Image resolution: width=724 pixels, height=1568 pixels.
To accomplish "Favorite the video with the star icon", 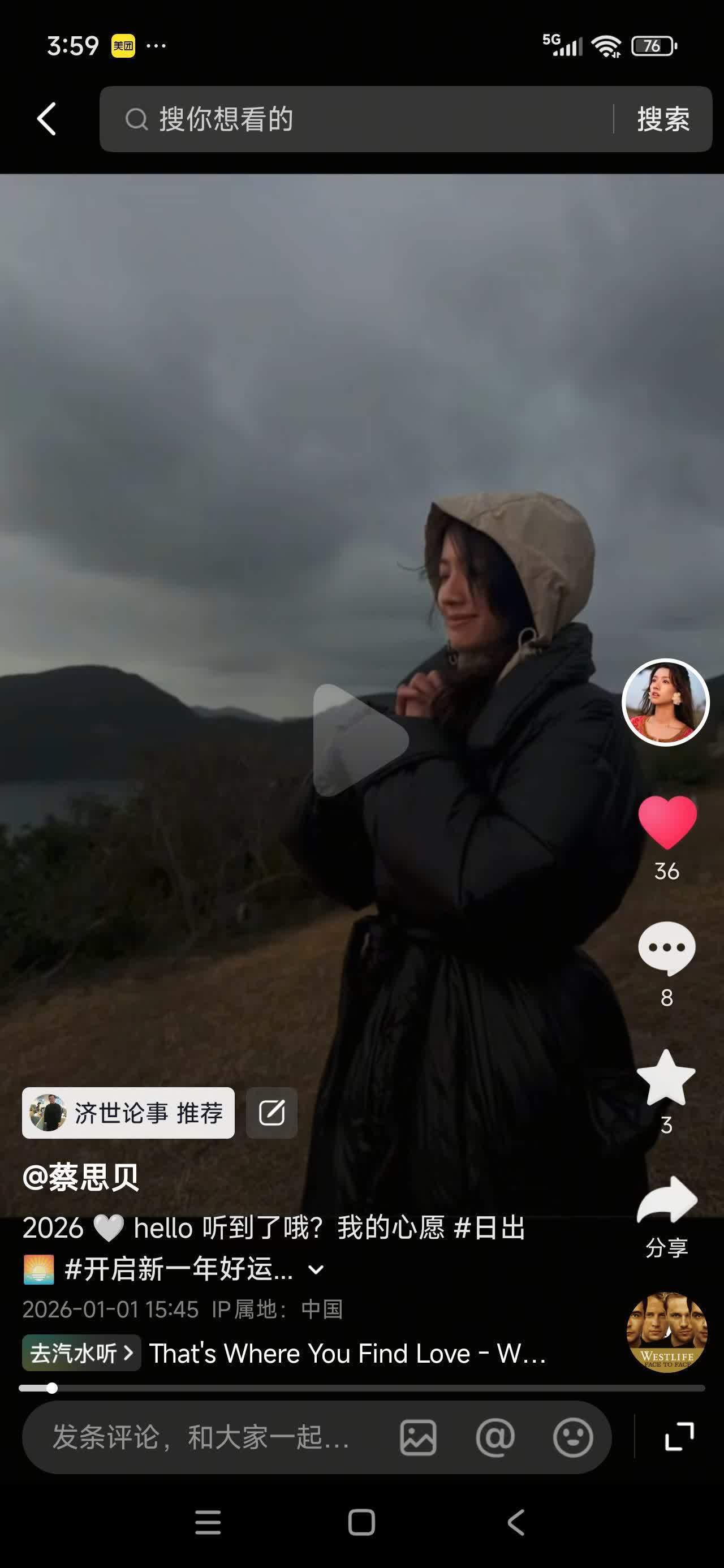I will click(666, 1078).
